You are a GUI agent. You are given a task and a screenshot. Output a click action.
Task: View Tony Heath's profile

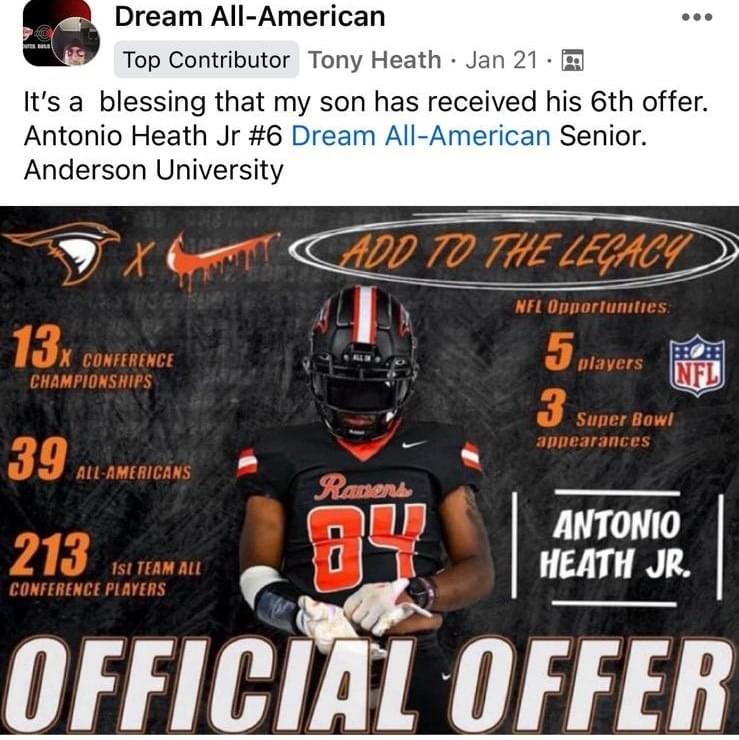pos(374,60)
